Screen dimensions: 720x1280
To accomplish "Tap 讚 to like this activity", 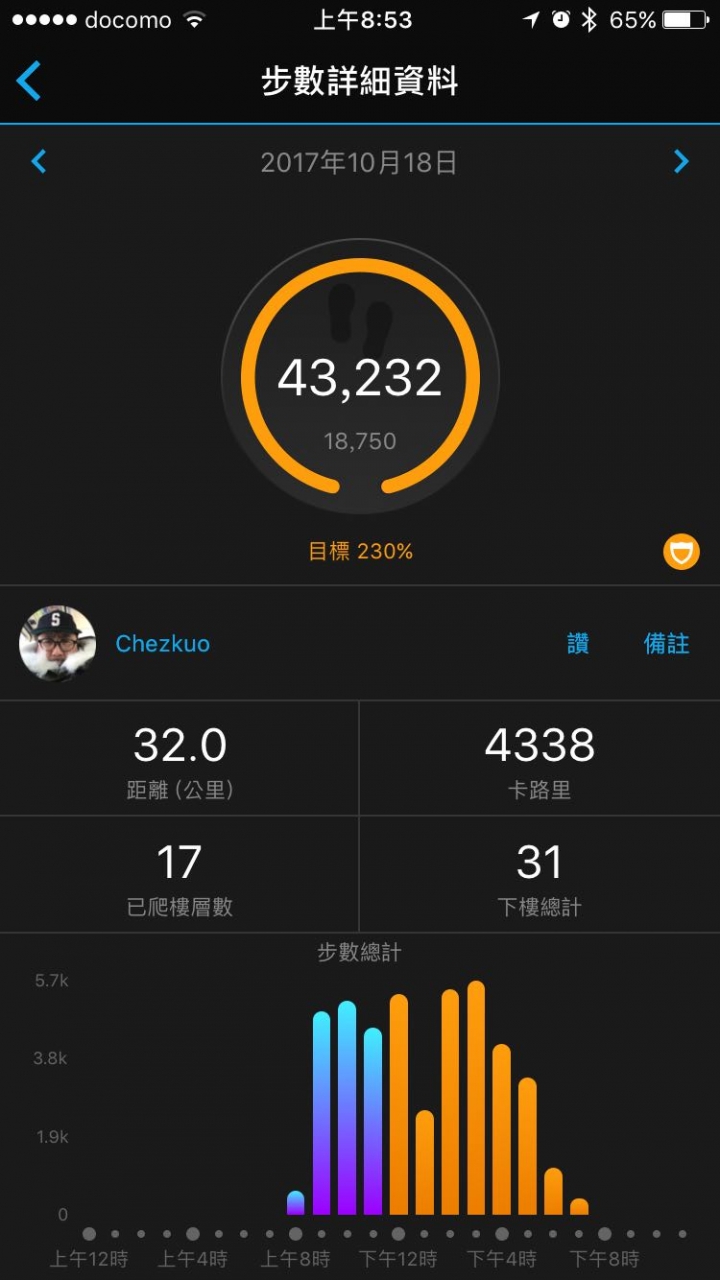I will pyautogui.click(x=578, y=643).
